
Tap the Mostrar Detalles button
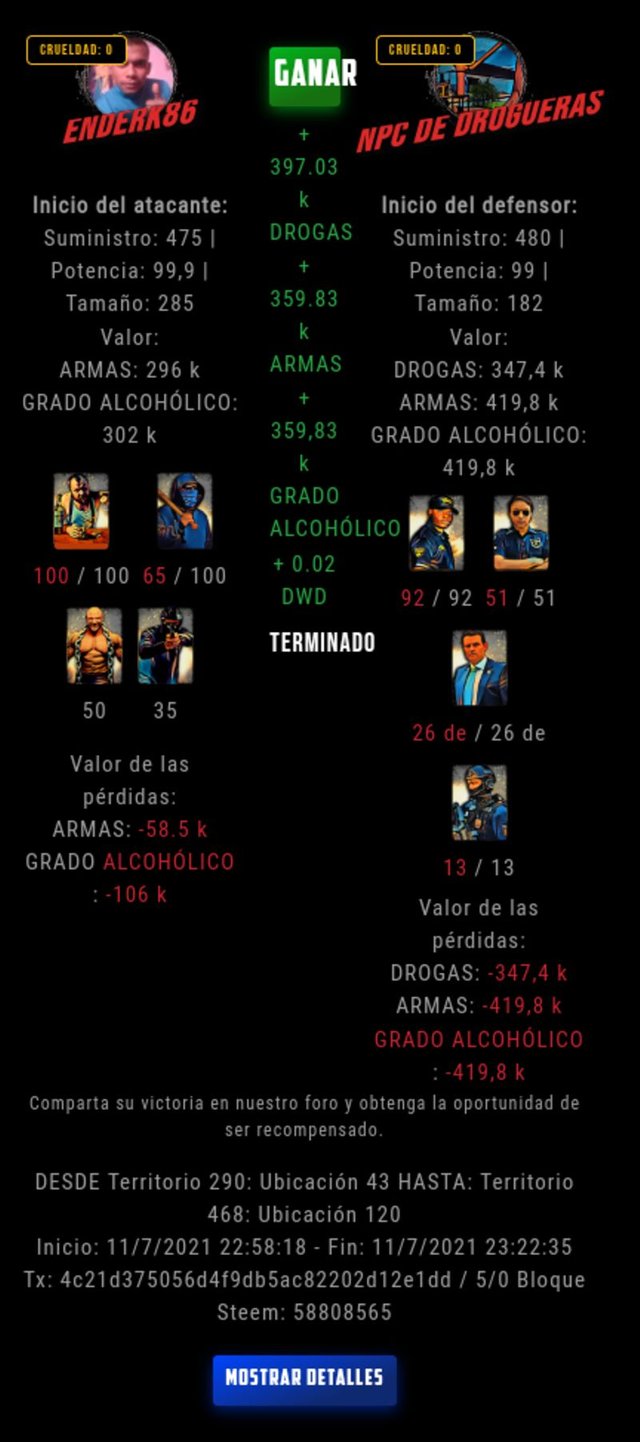(304, 1378)
